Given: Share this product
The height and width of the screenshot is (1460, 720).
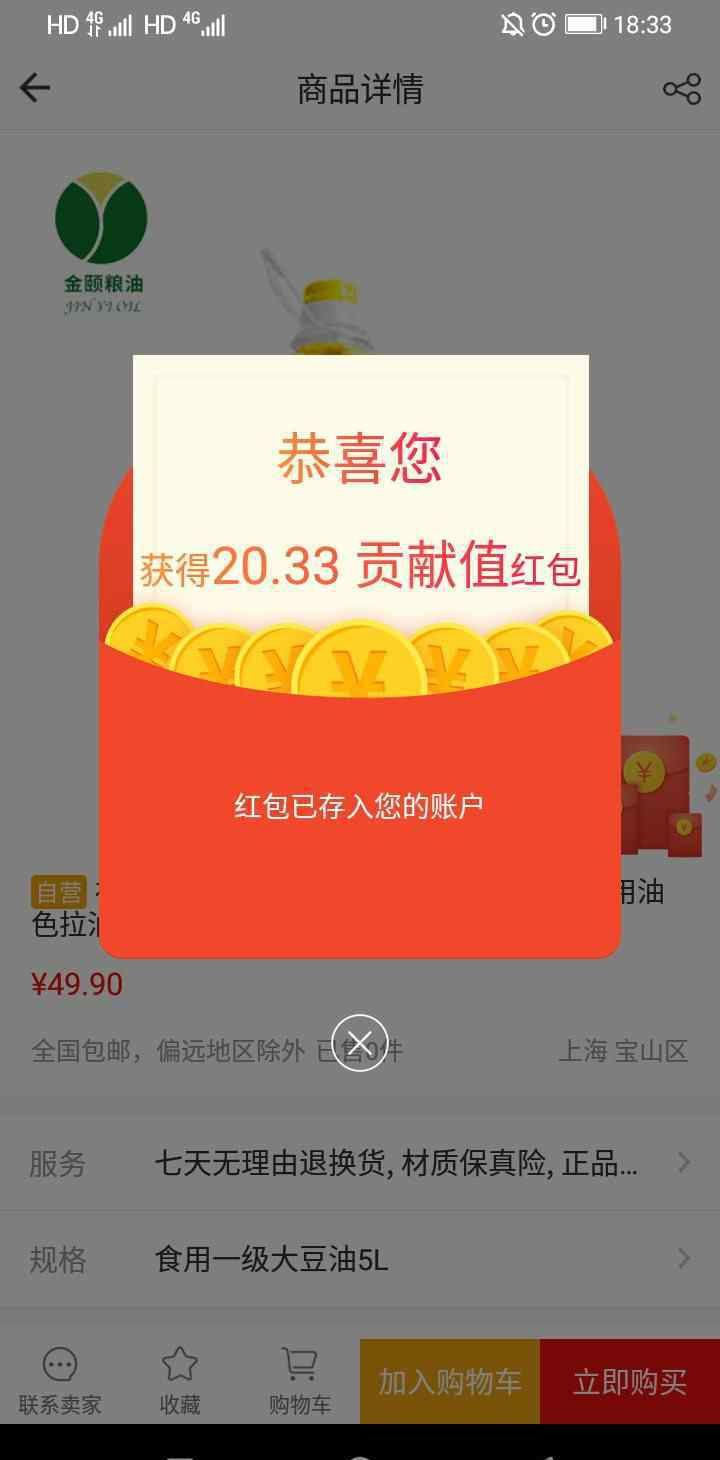Looking at the screenshot, I should [681, 89].
